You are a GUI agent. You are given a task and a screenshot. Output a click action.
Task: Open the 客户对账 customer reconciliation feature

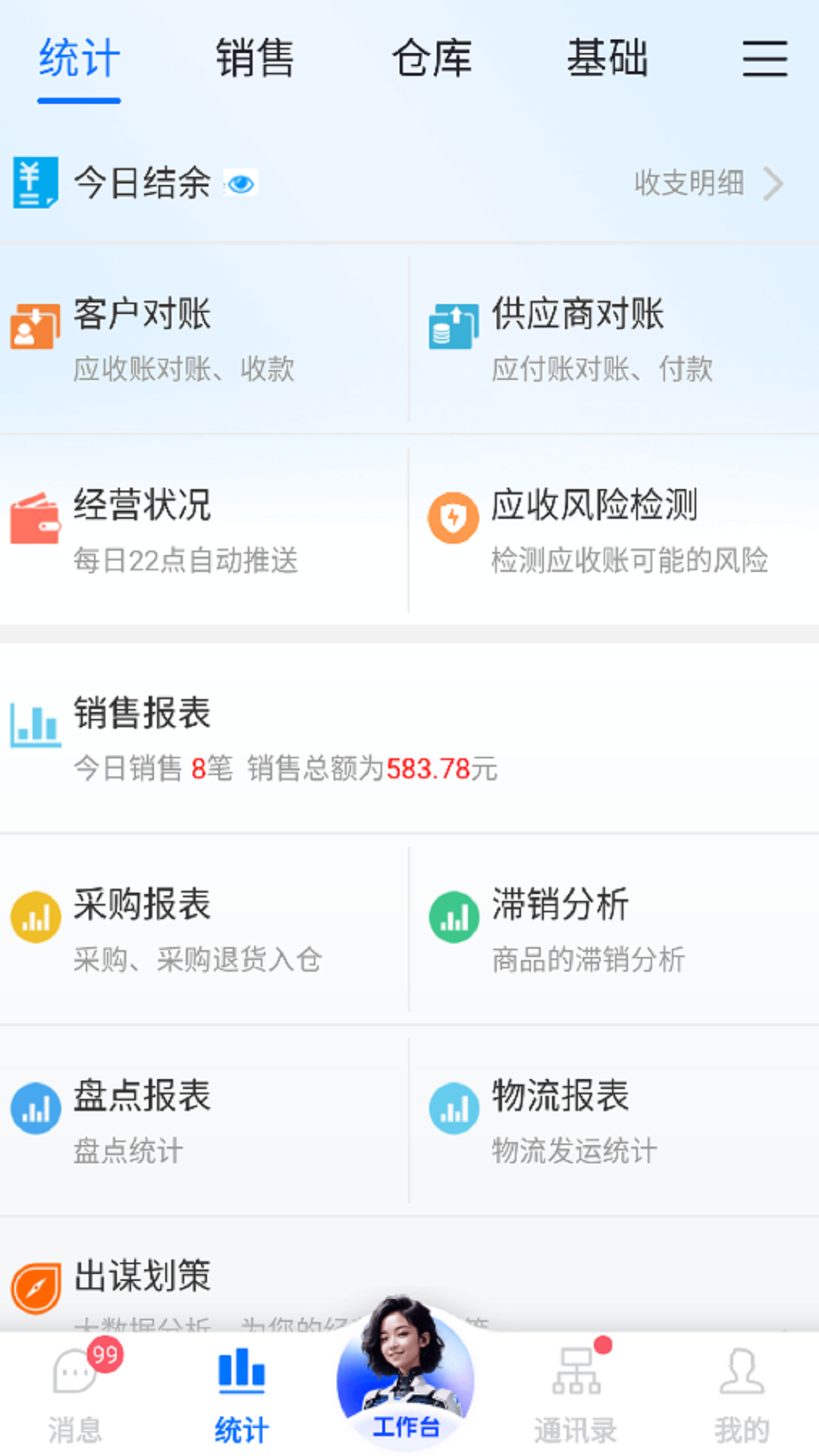pyautogui.click(x=141, y=315)
